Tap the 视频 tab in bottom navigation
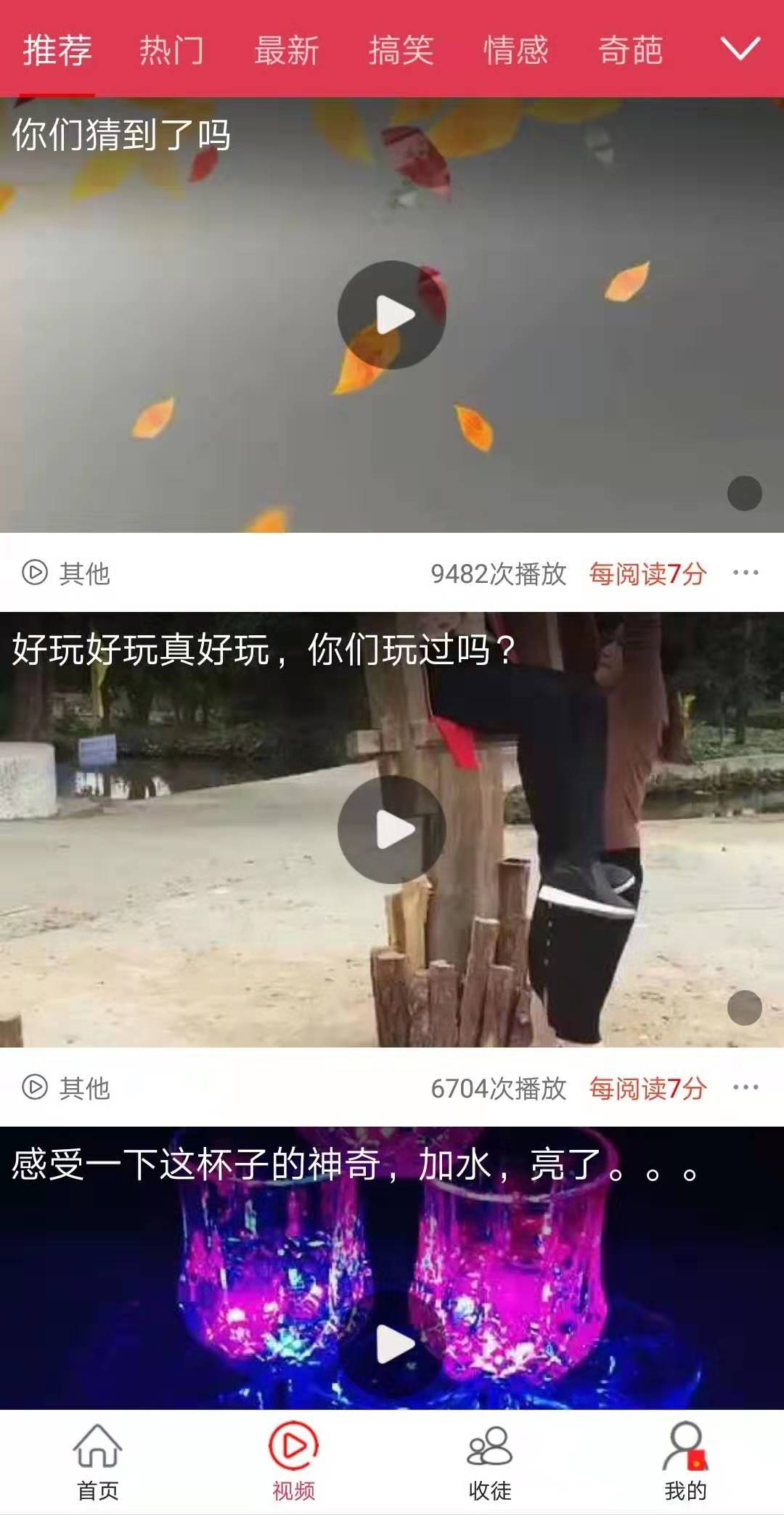 pos(294,1462)
